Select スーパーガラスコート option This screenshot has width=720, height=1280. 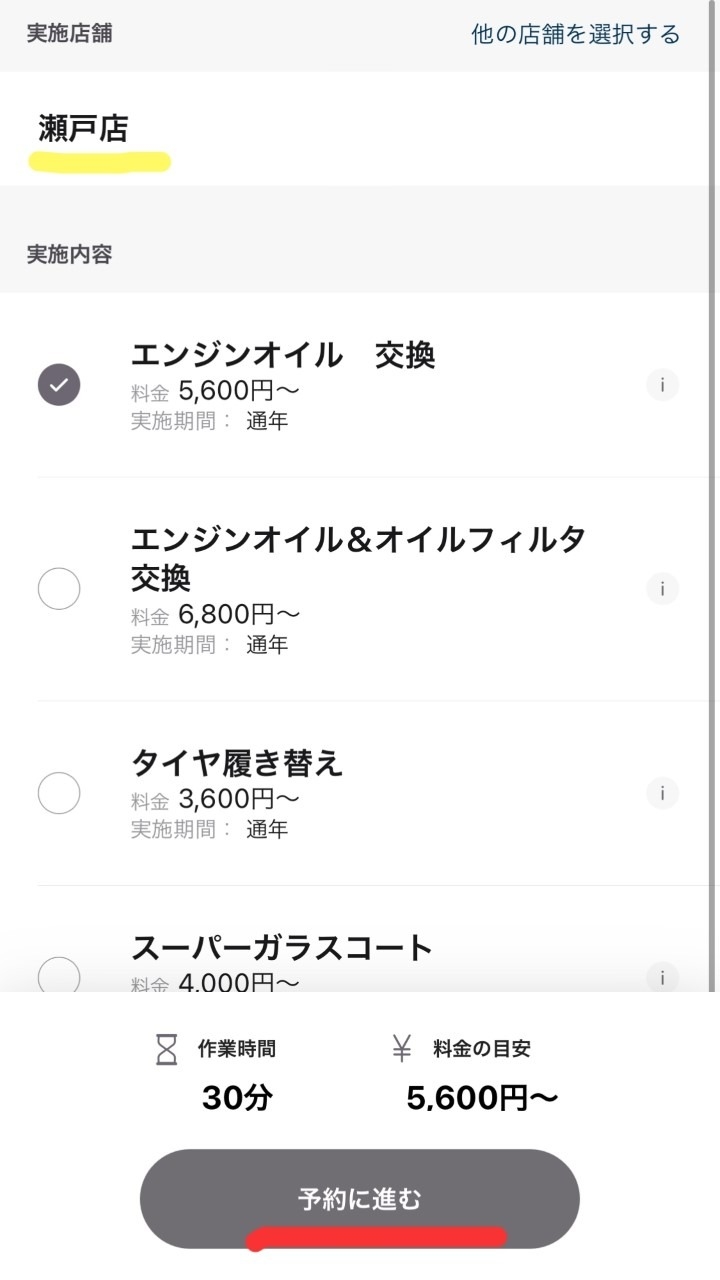pos(59,975)
